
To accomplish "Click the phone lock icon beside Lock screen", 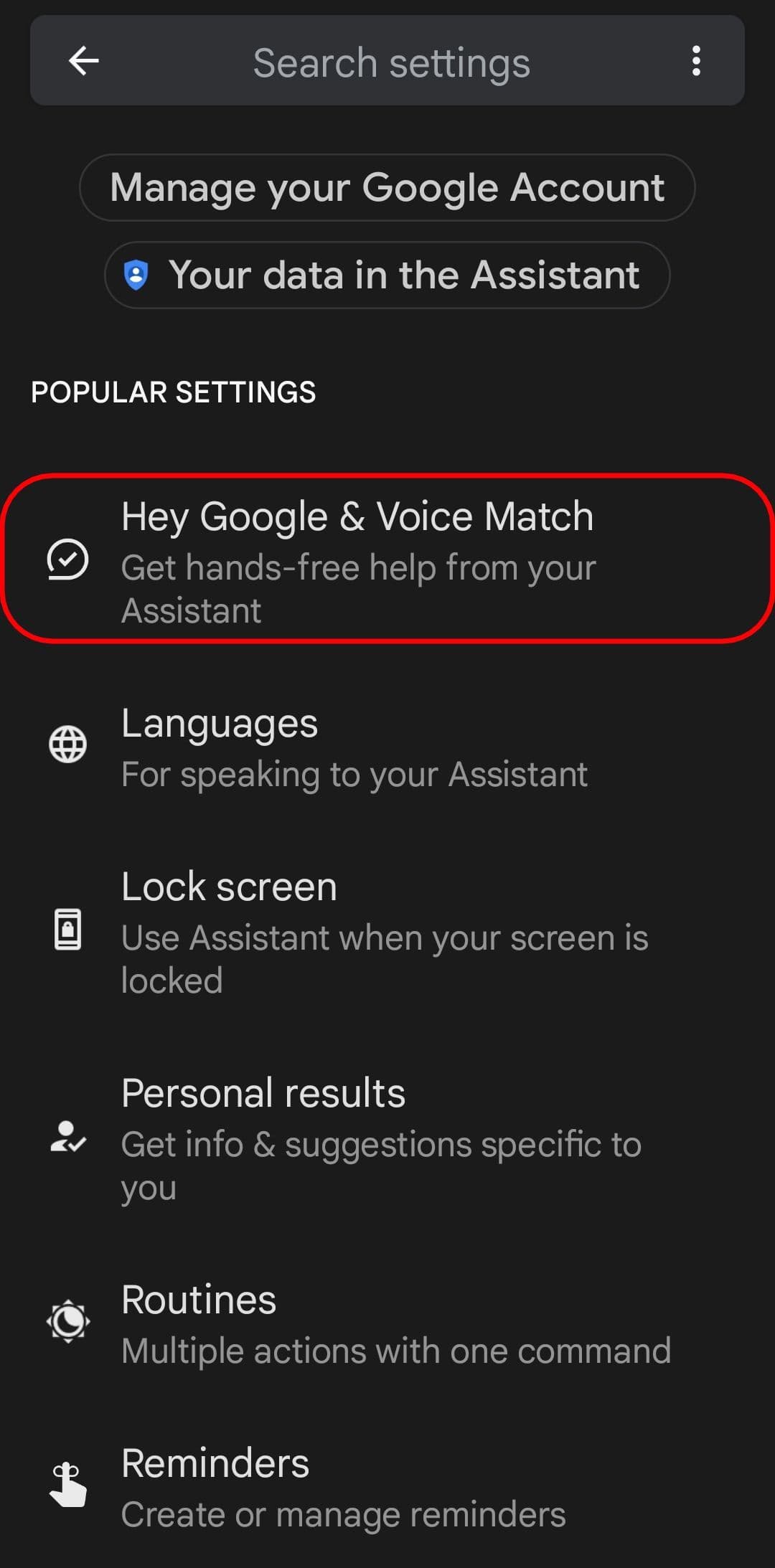I will click(x=67, y=930).
